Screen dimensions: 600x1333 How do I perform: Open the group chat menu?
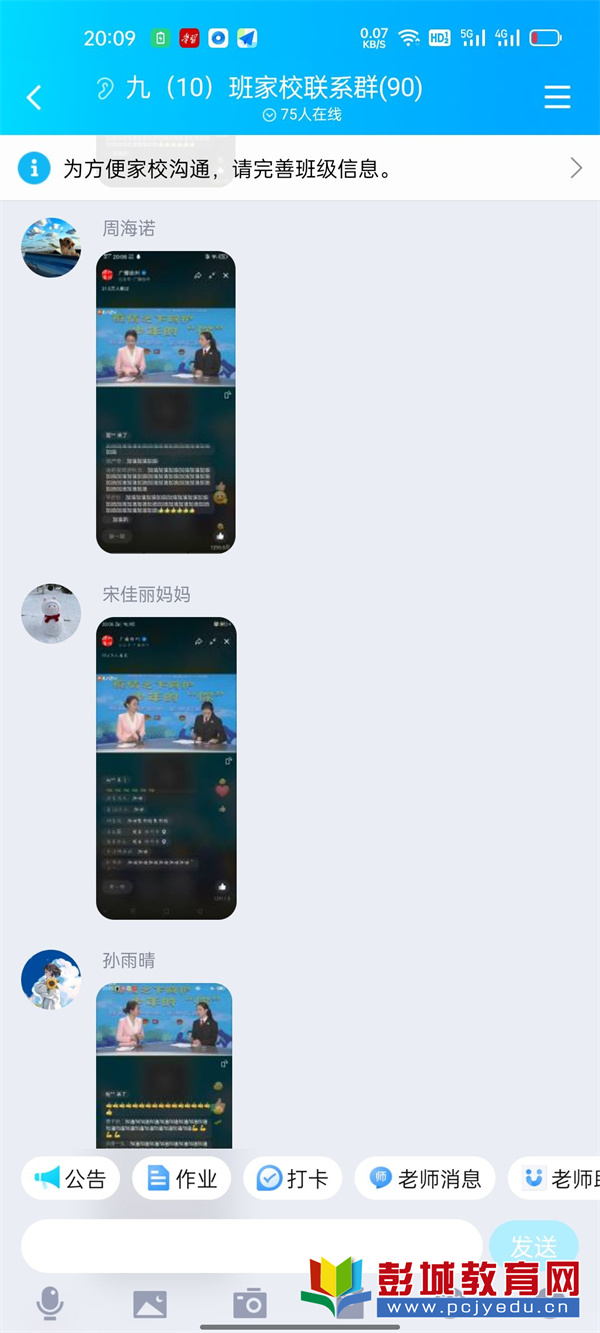click(557, 97)
